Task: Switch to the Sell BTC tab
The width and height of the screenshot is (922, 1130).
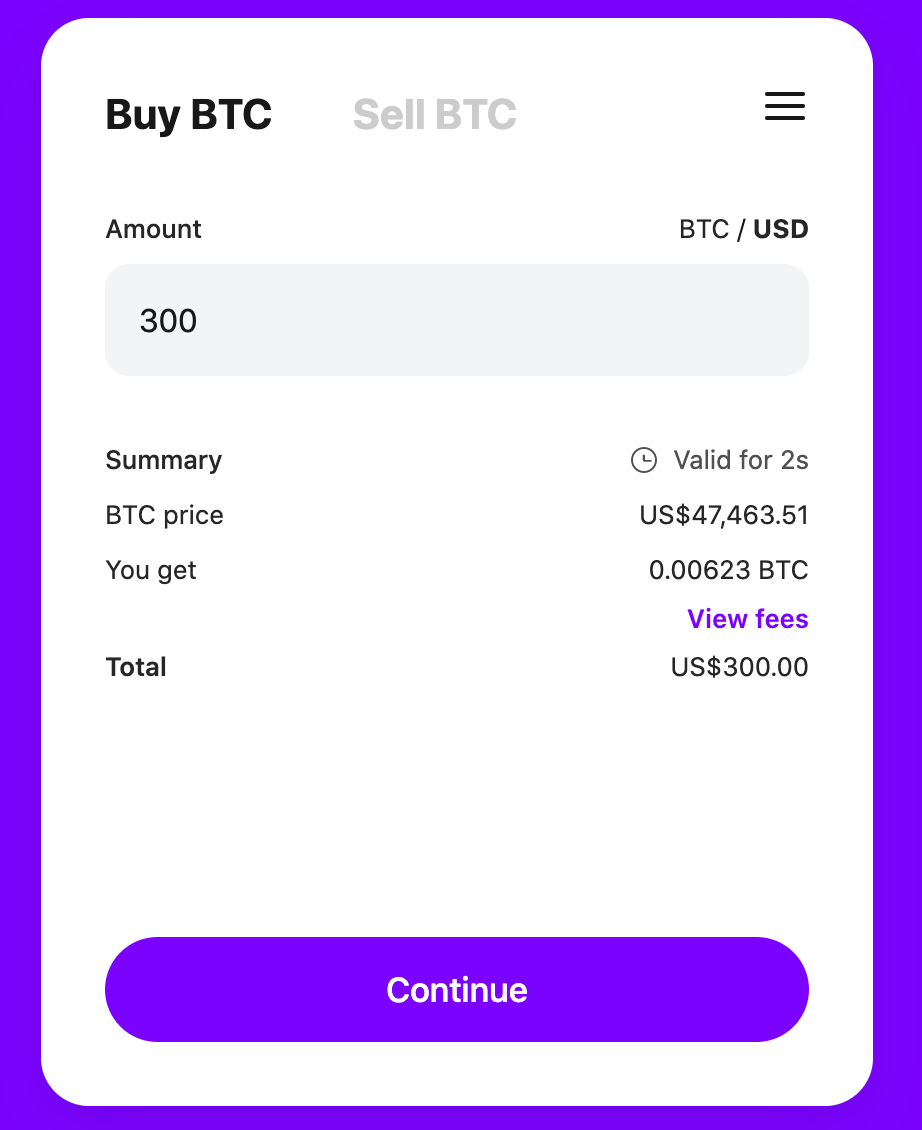Action: coord(434,115)
